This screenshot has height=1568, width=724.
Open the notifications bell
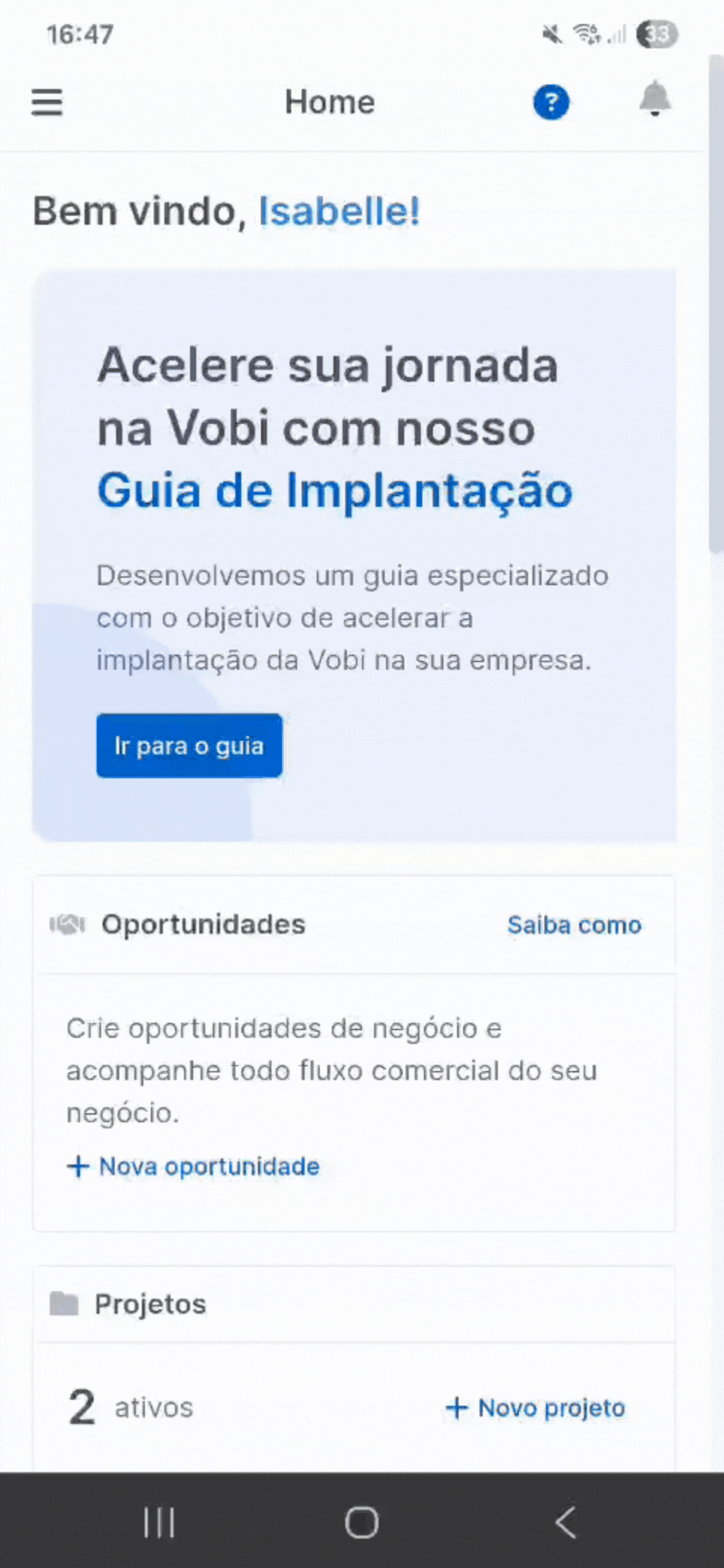tap(655, 100)
